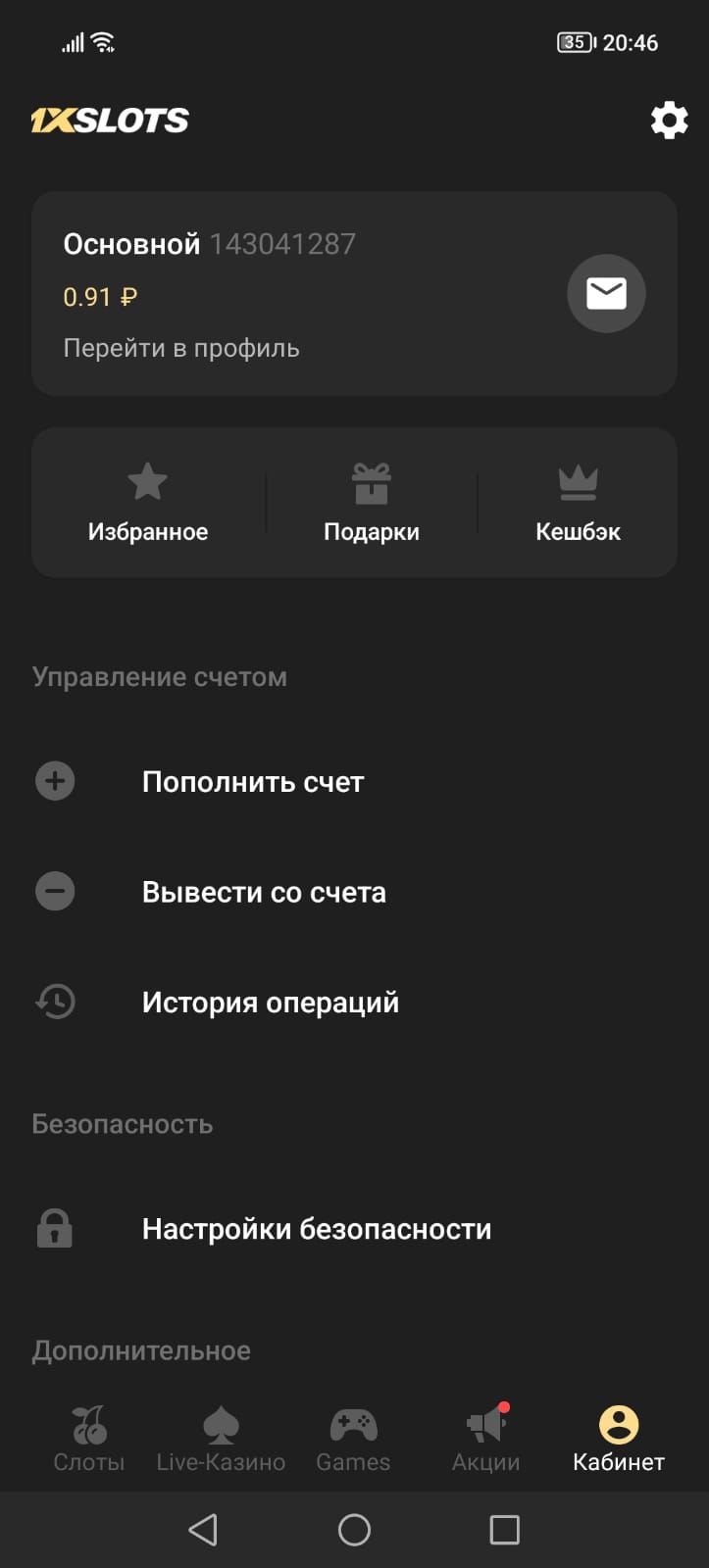Image resolution: width=709 pixels, height=1568 pixels.
Task: Open Кешбэк via the crown icon
Action: point(579,481)
